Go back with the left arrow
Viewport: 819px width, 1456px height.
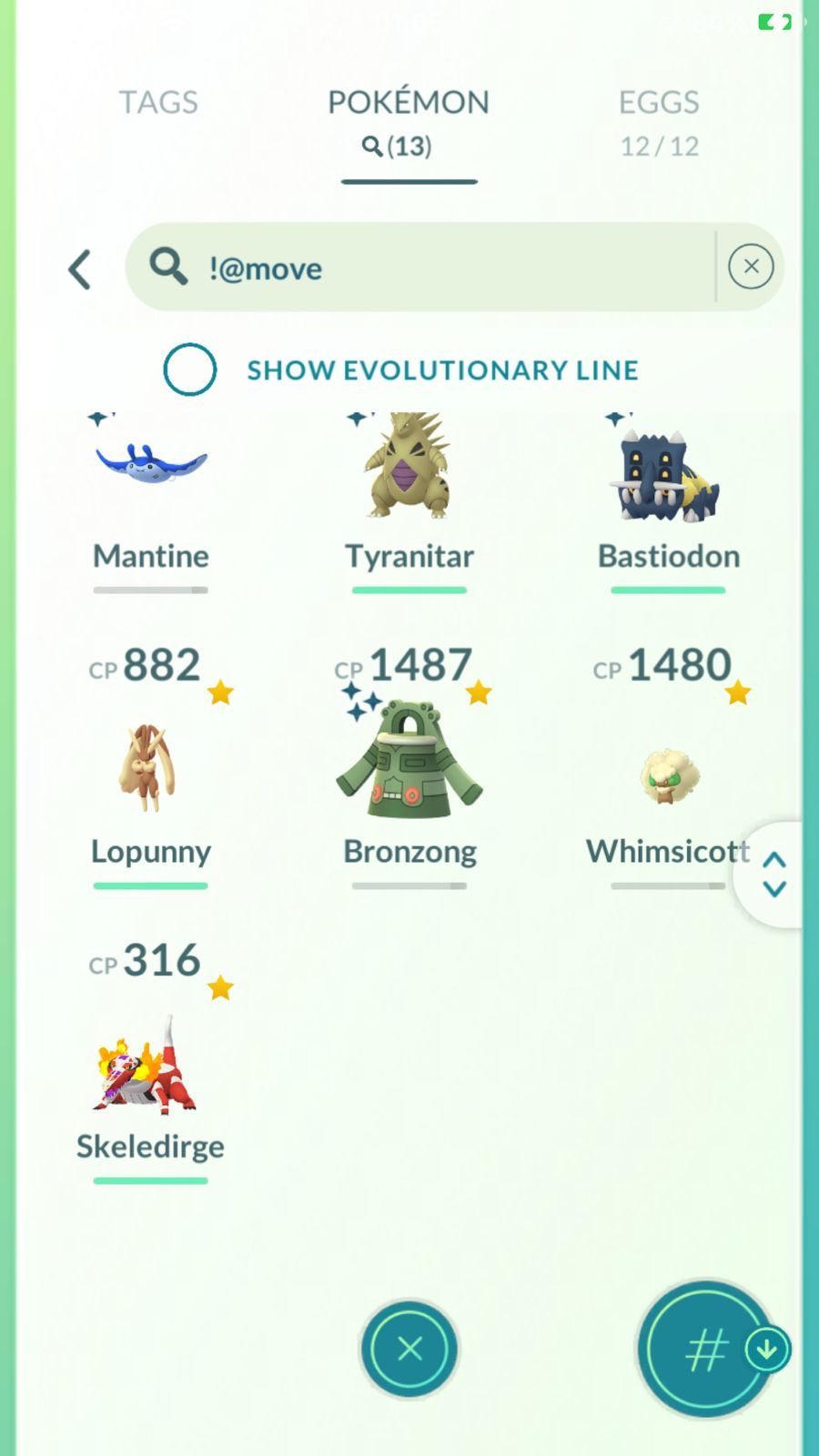pyautogui.click(x=80, y=269)
